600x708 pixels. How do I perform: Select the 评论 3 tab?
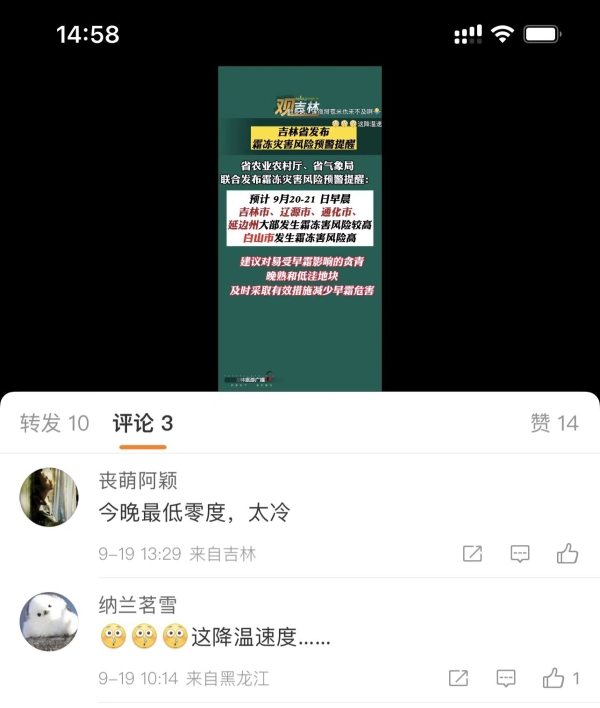click(143, 424)
